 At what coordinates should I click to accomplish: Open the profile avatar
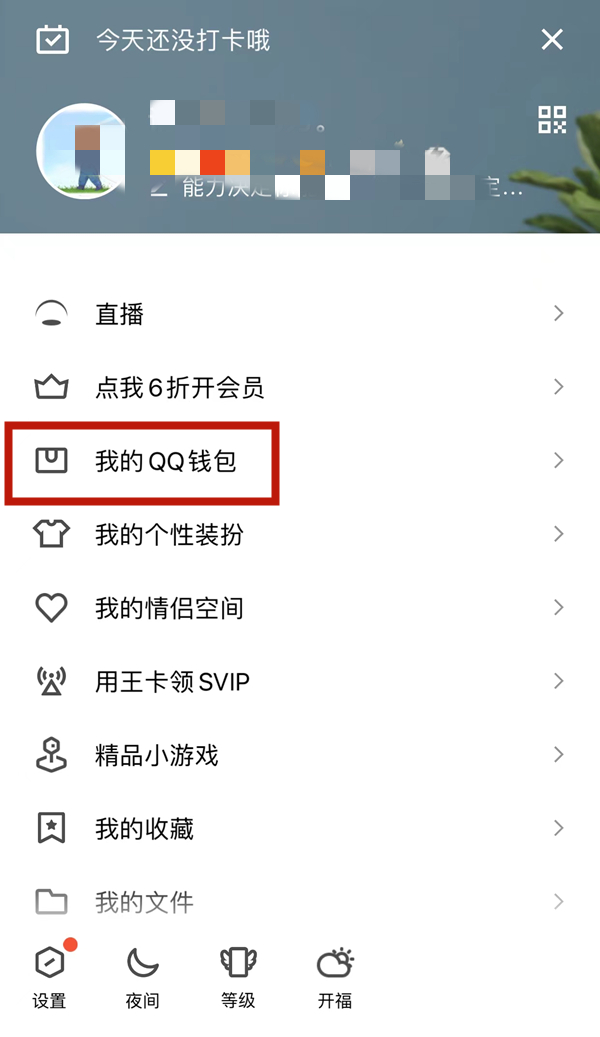point(82,150)
